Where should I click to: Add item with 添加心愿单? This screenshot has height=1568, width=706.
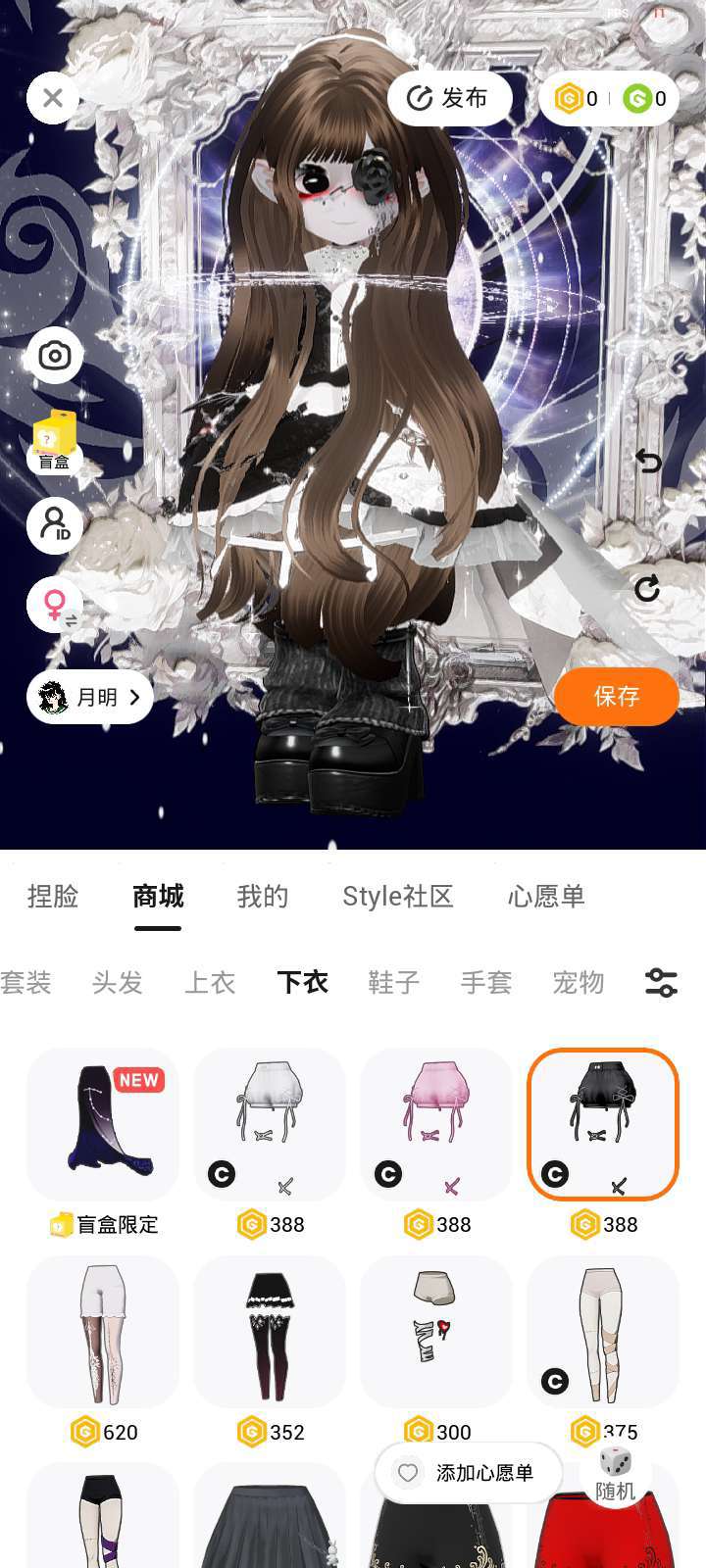468,1473
